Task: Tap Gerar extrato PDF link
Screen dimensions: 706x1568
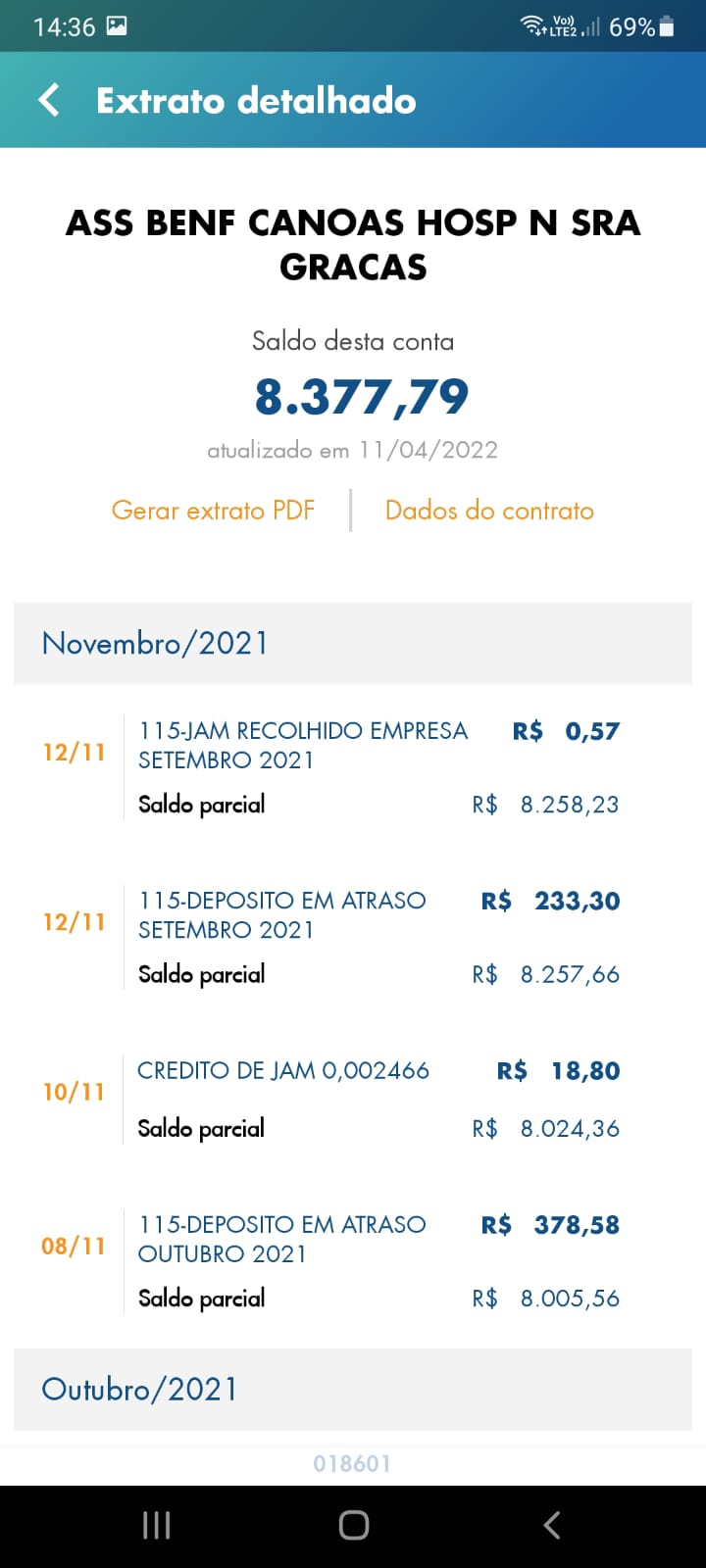Action: [213, 511]
